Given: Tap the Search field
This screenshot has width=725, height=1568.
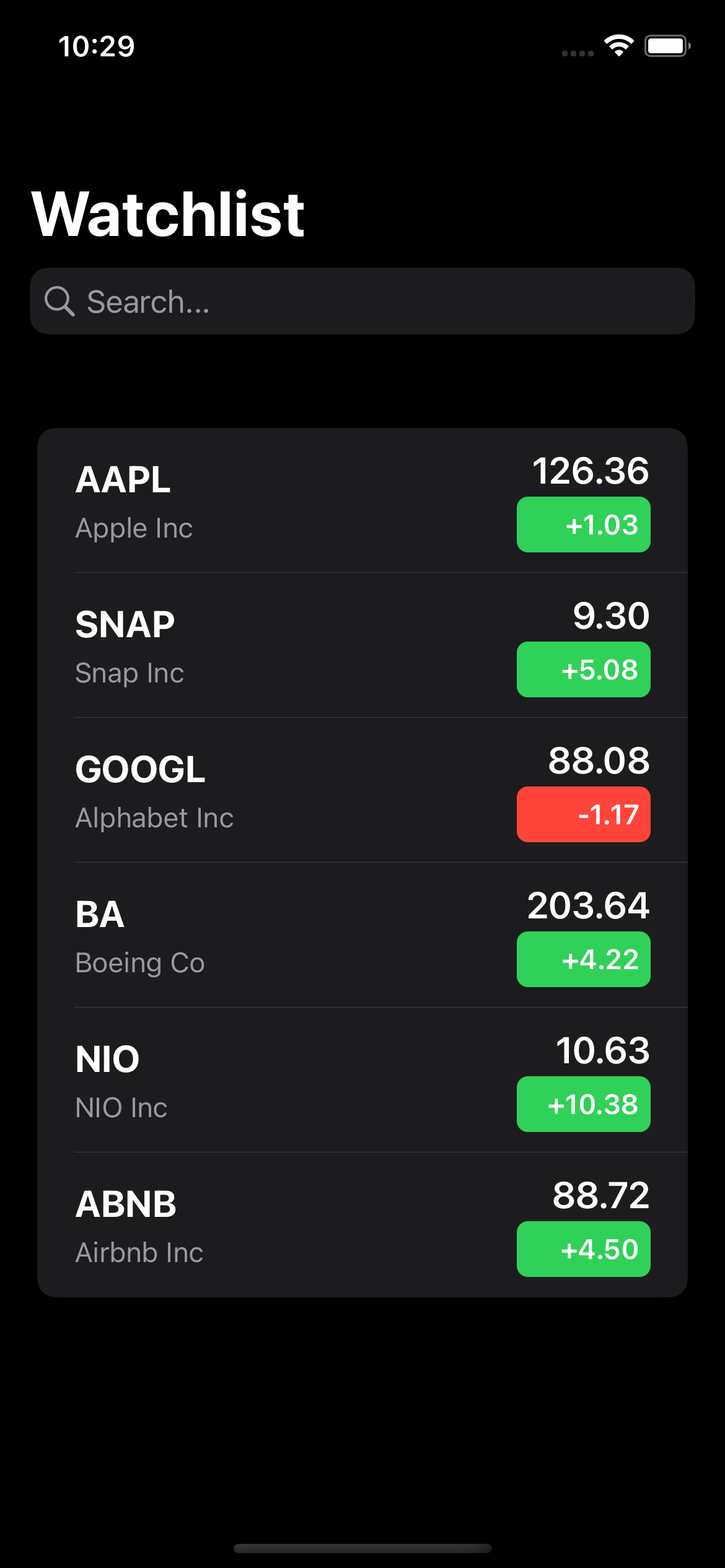Looking at the screenshot, I should [362, 302].
